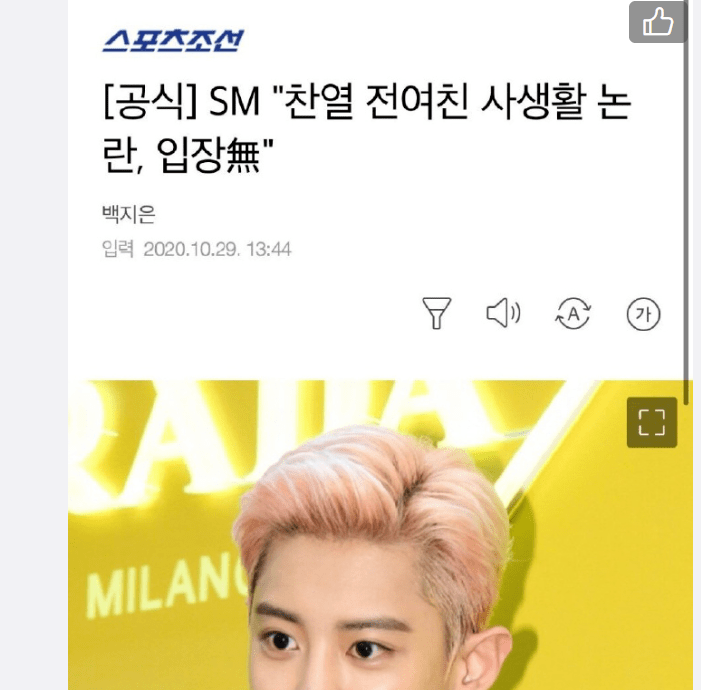Open the translate article icon
The image size is (701, 690).
[573, 314]
